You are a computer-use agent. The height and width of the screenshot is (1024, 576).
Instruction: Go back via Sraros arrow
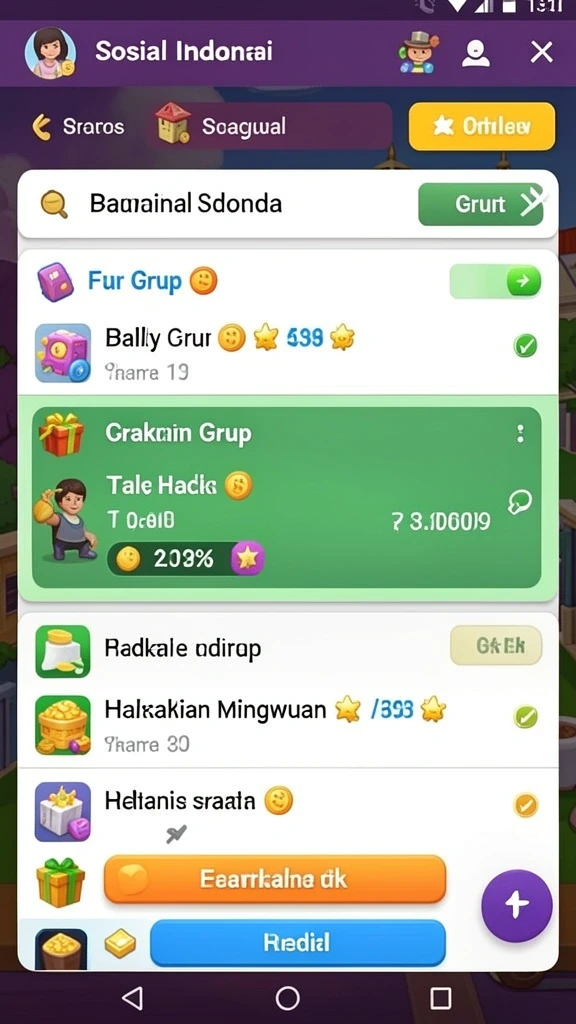[x=42, y=126]
